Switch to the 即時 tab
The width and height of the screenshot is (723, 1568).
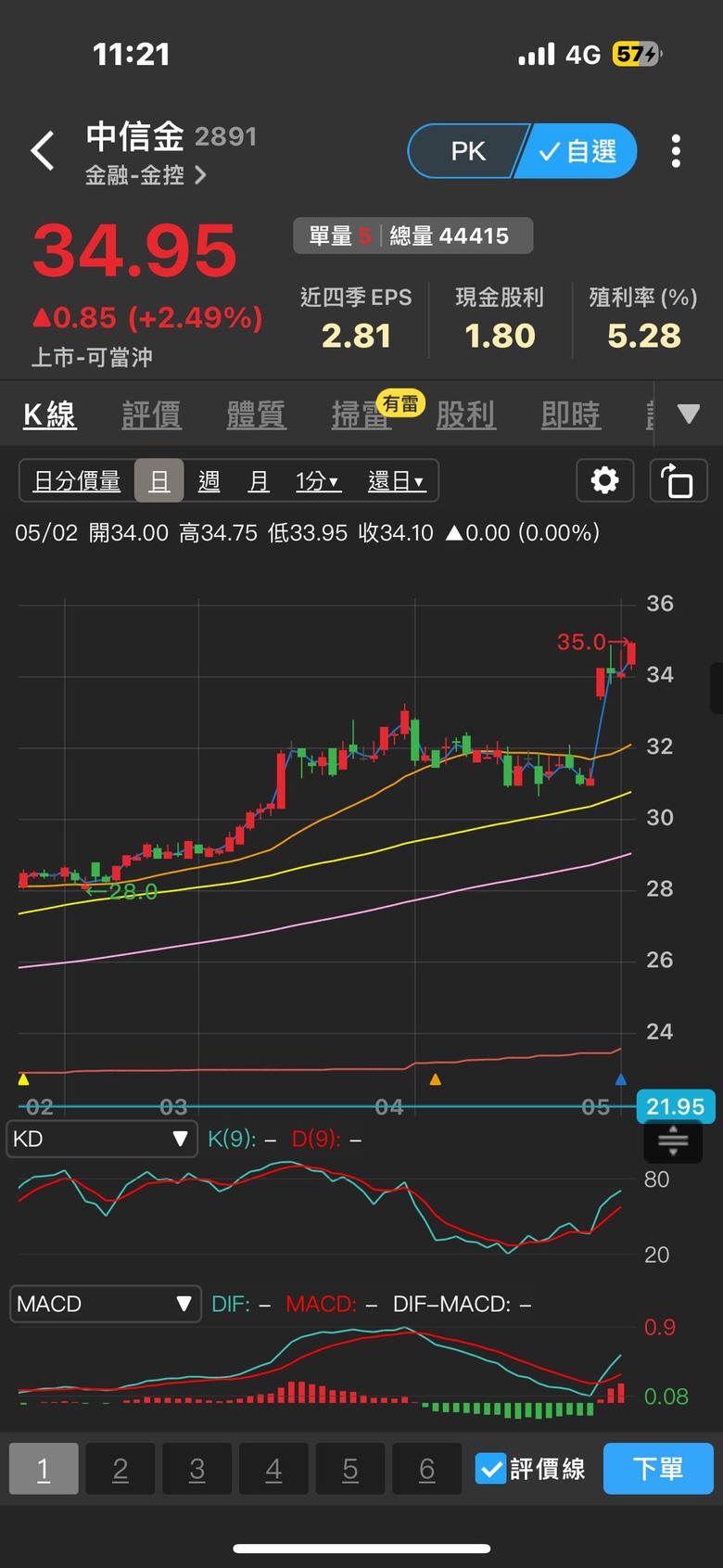[570, 414]
